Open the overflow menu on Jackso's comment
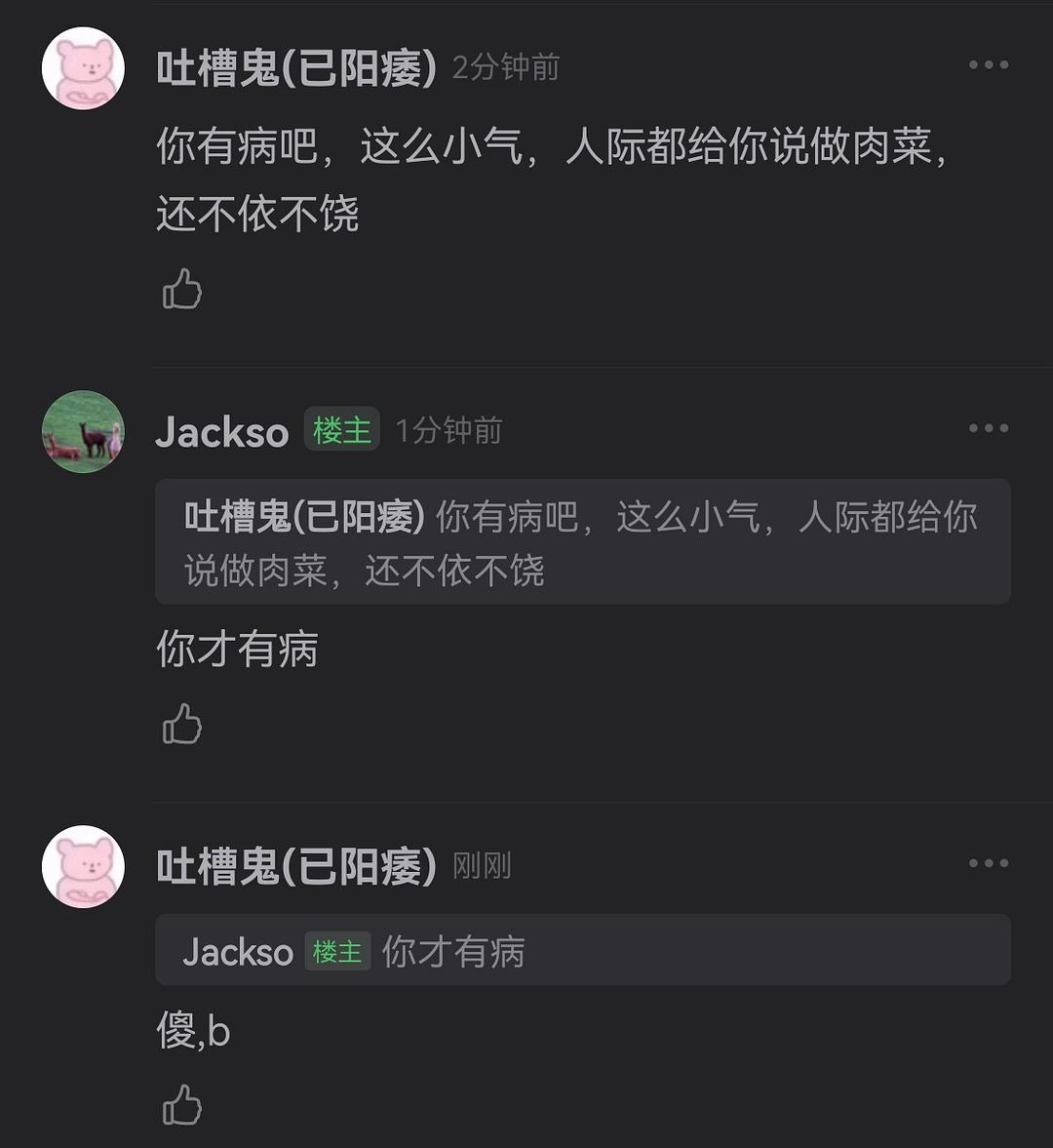This screenshot has height=1148, width=1053. (x=988, y=428)
